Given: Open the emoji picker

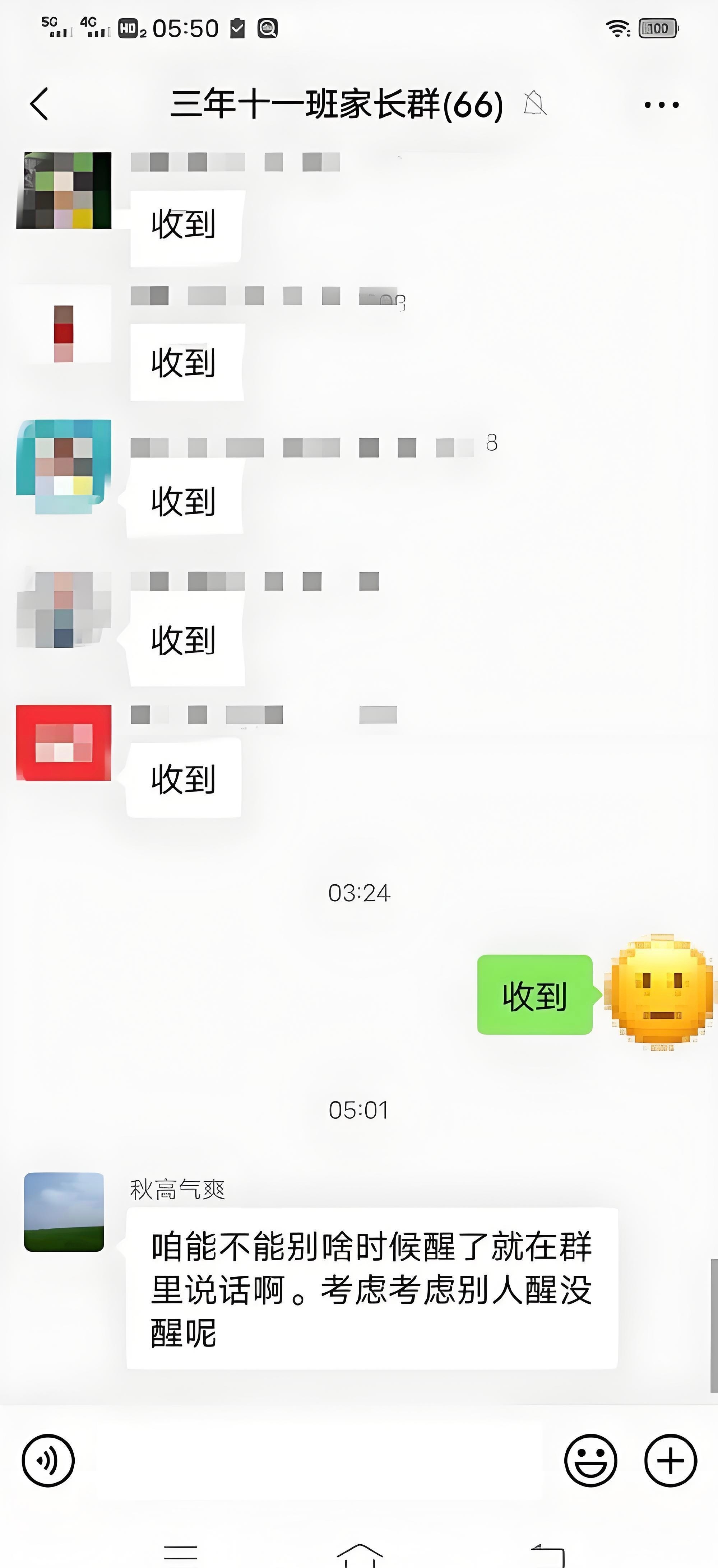Looking at the screenshot, I should (590, 1460).
